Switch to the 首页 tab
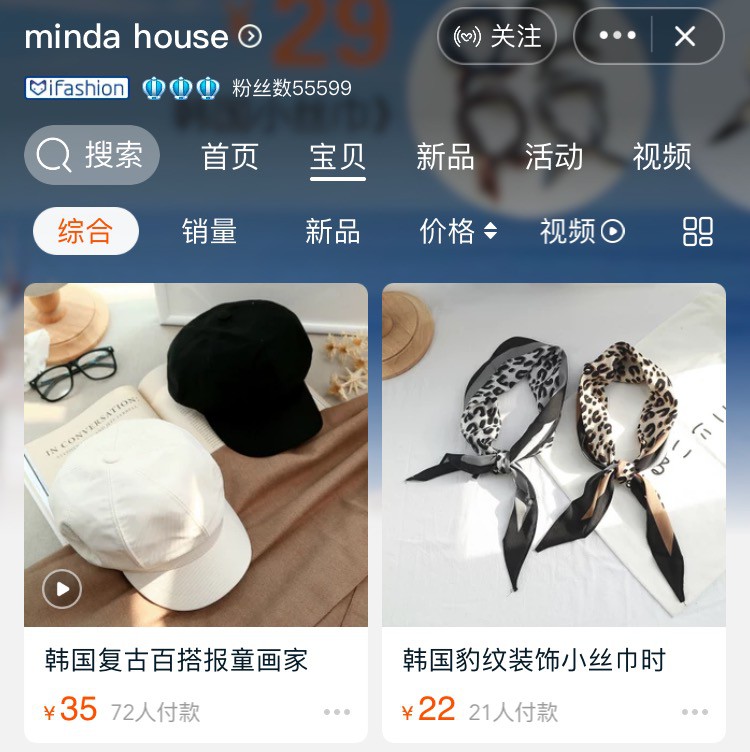Image resolution: width=750 pixels, height=752 pixels. [230, 156]
